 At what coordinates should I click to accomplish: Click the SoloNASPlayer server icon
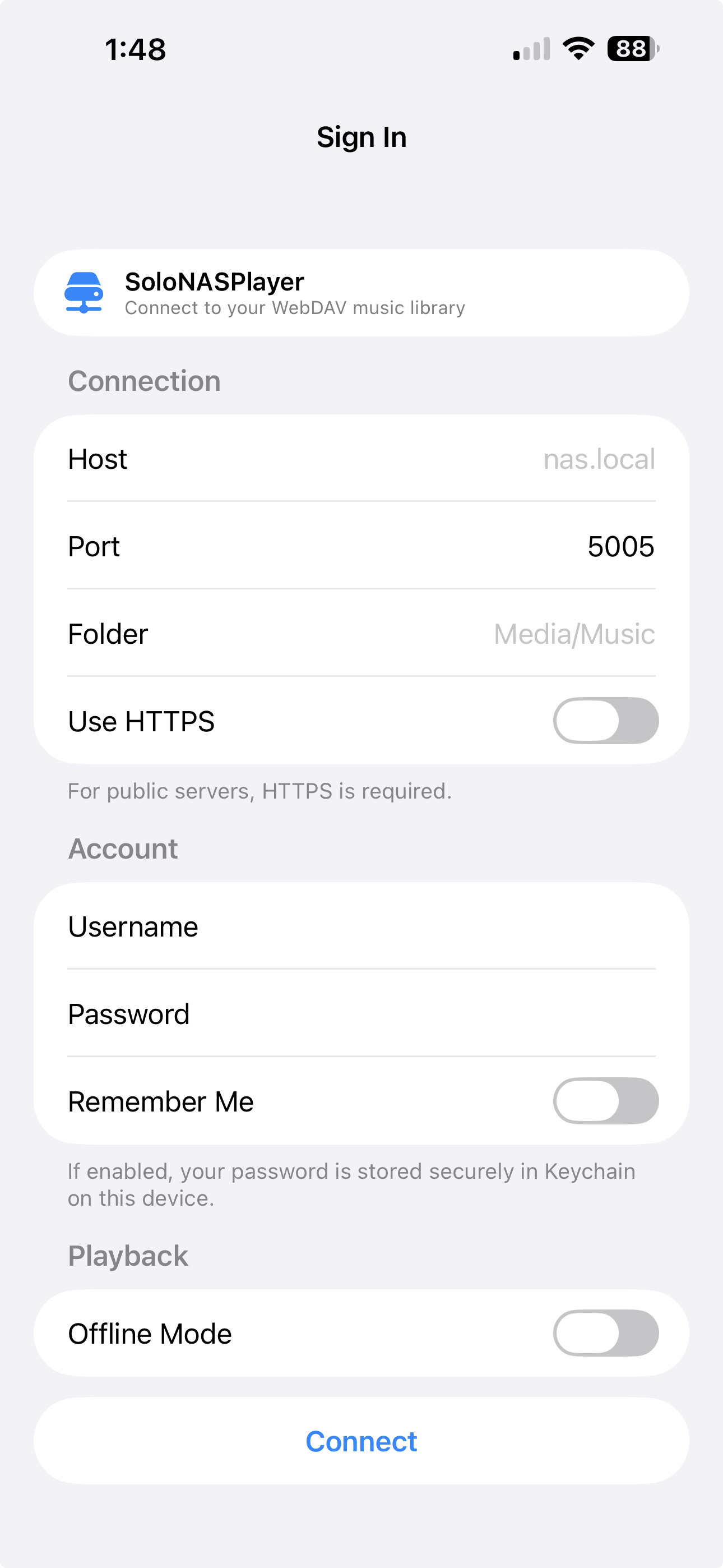tap(85, 293)
